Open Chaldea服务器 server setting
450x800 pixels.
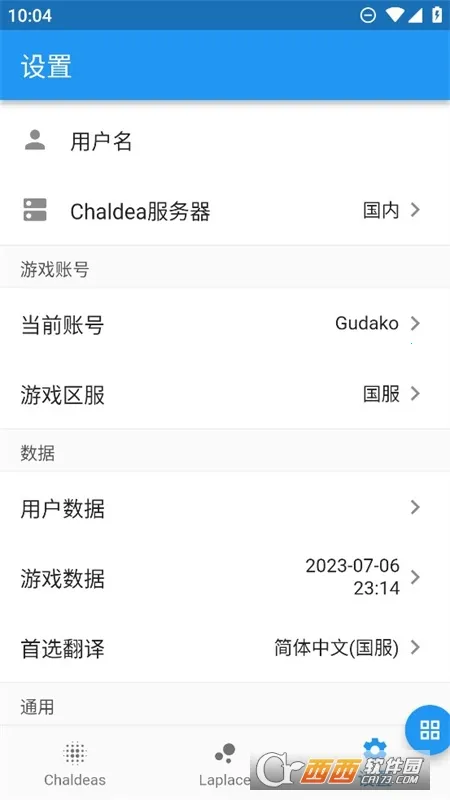[x=225, y=210]
